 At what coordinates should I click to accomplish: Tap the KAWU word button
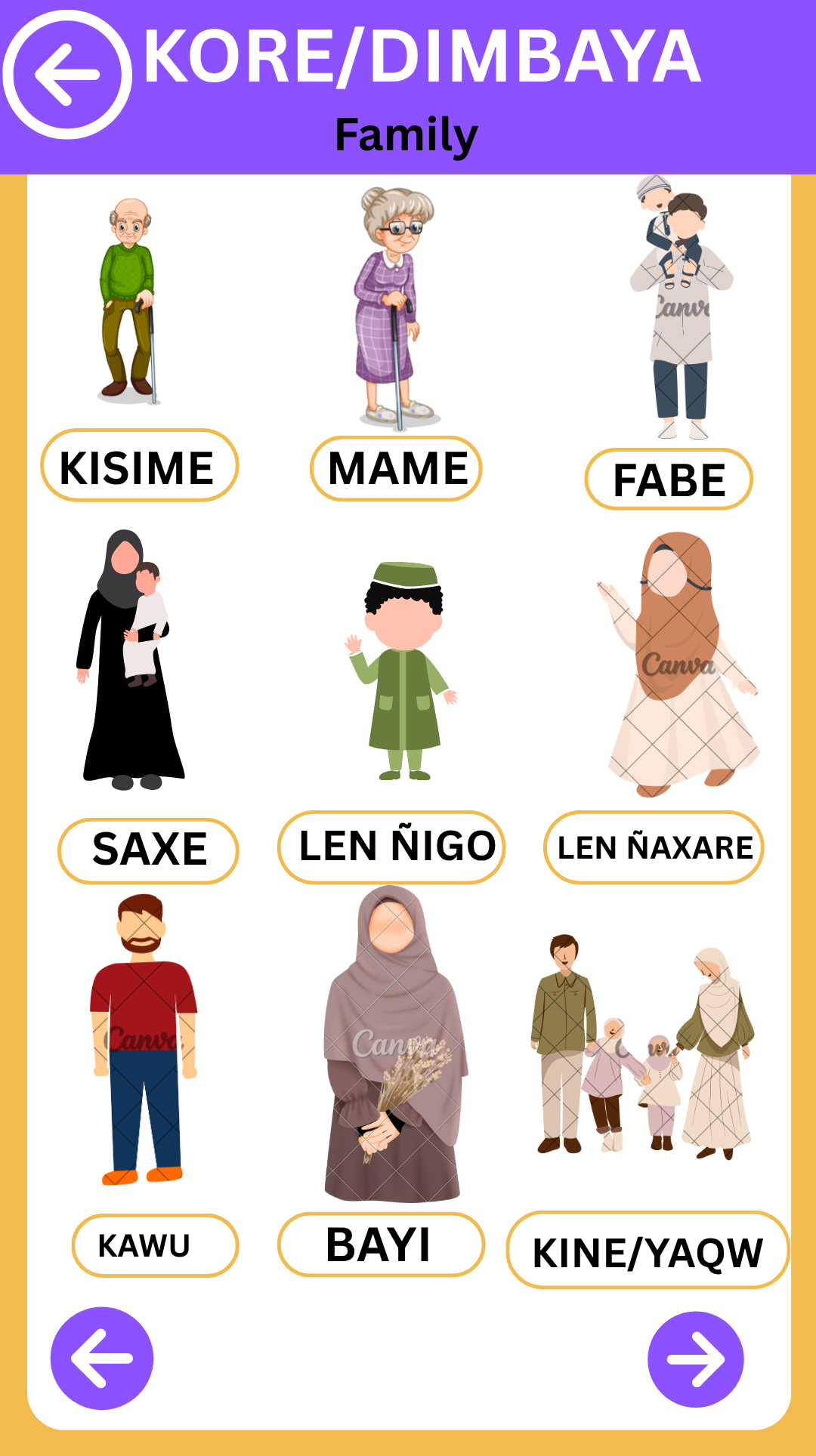pyautogui.click(x=155, y=1245)
